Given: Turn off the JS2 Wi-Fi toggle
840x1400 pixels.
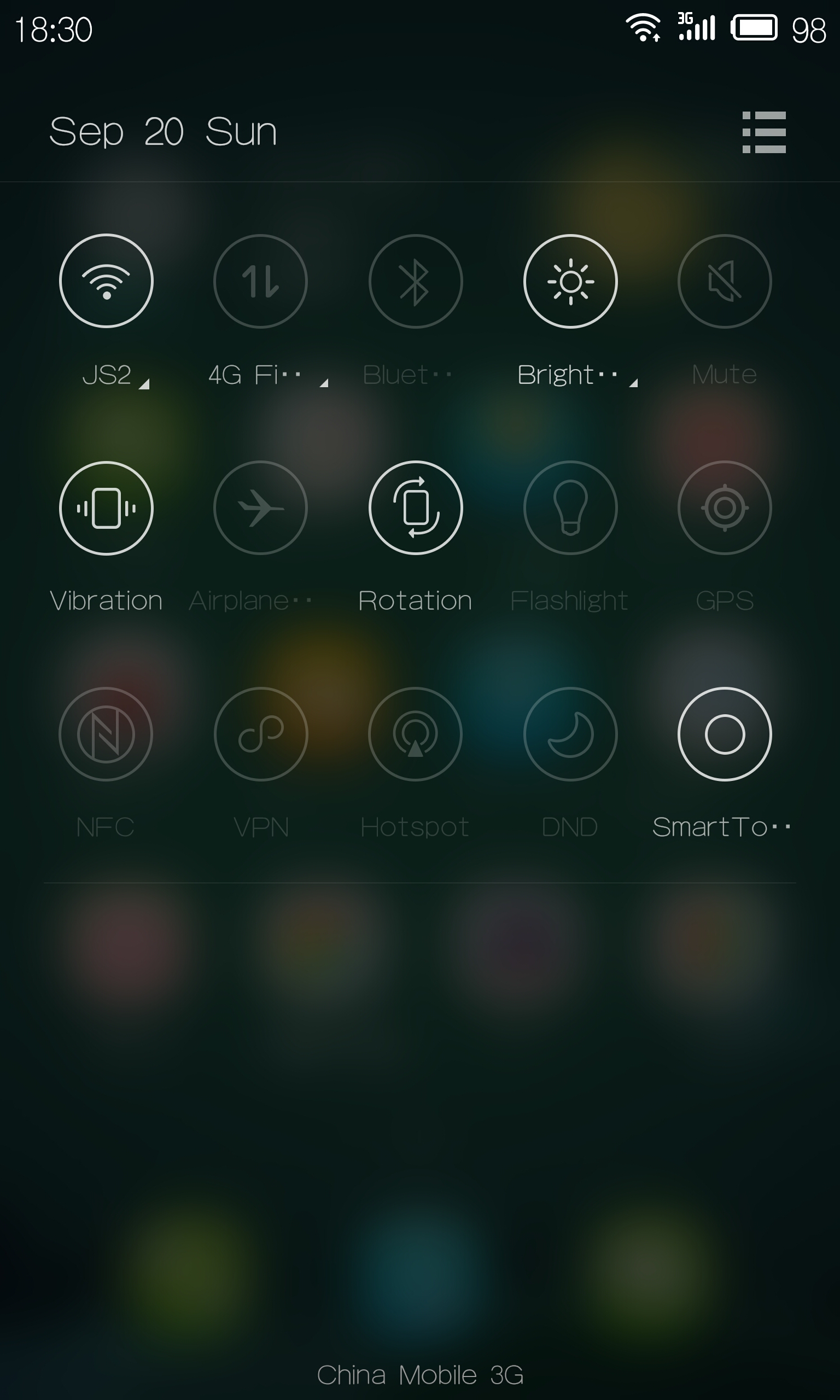Looking at the screenshot, I should [107, 281].
